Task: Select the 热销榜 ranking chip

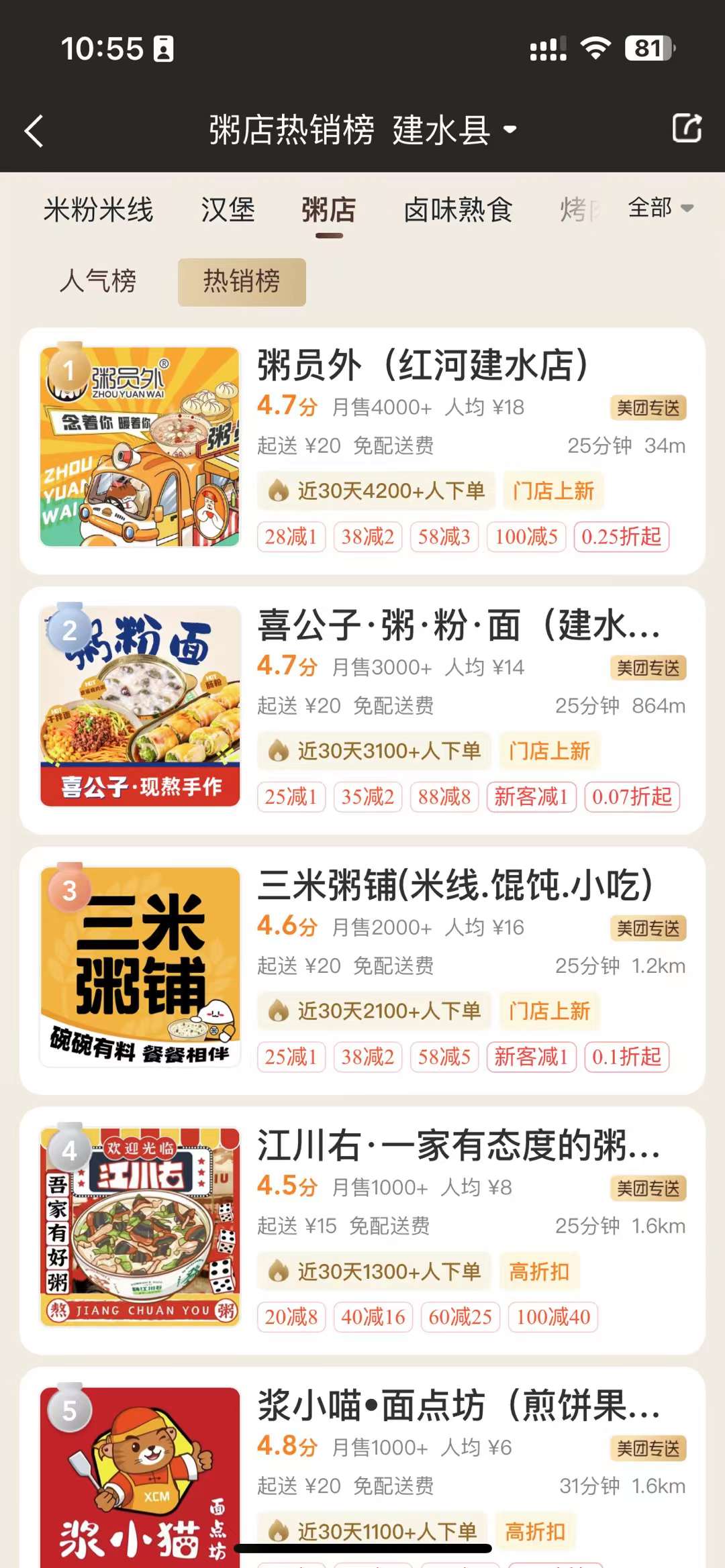Action: pos(242,282)
